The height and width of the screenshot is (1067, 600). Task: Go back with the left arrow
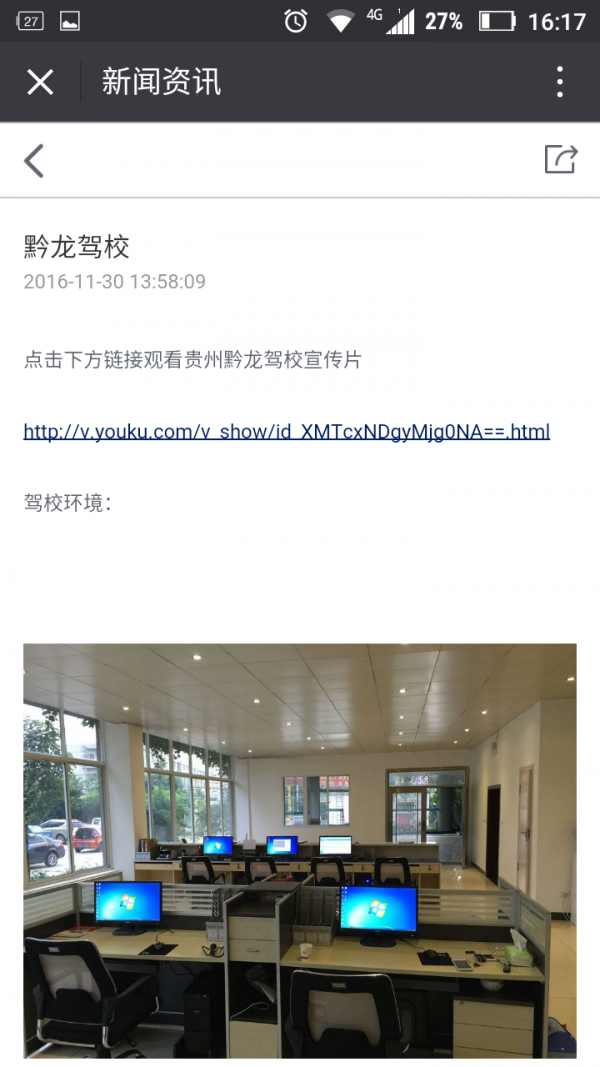click(35, 160)
